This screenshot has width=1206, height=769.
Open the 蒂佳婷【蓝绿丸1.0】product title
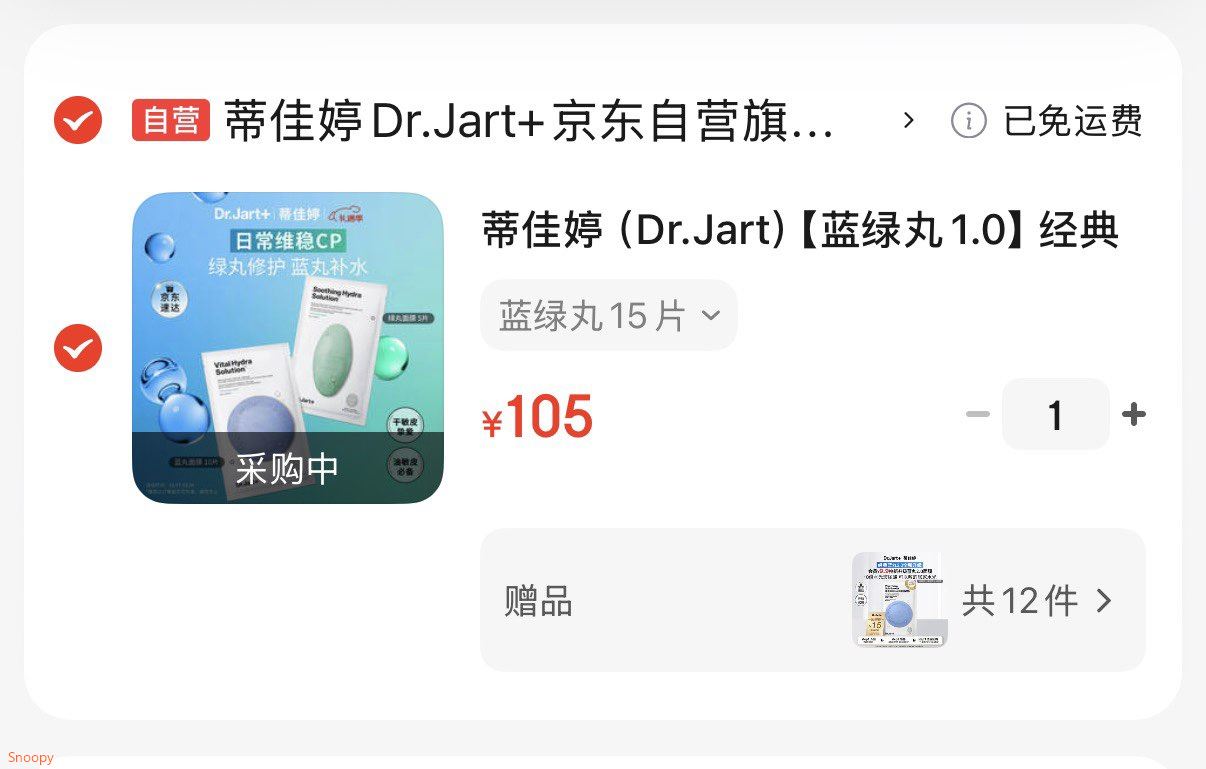pyautogui.click(x=800, y=231)
